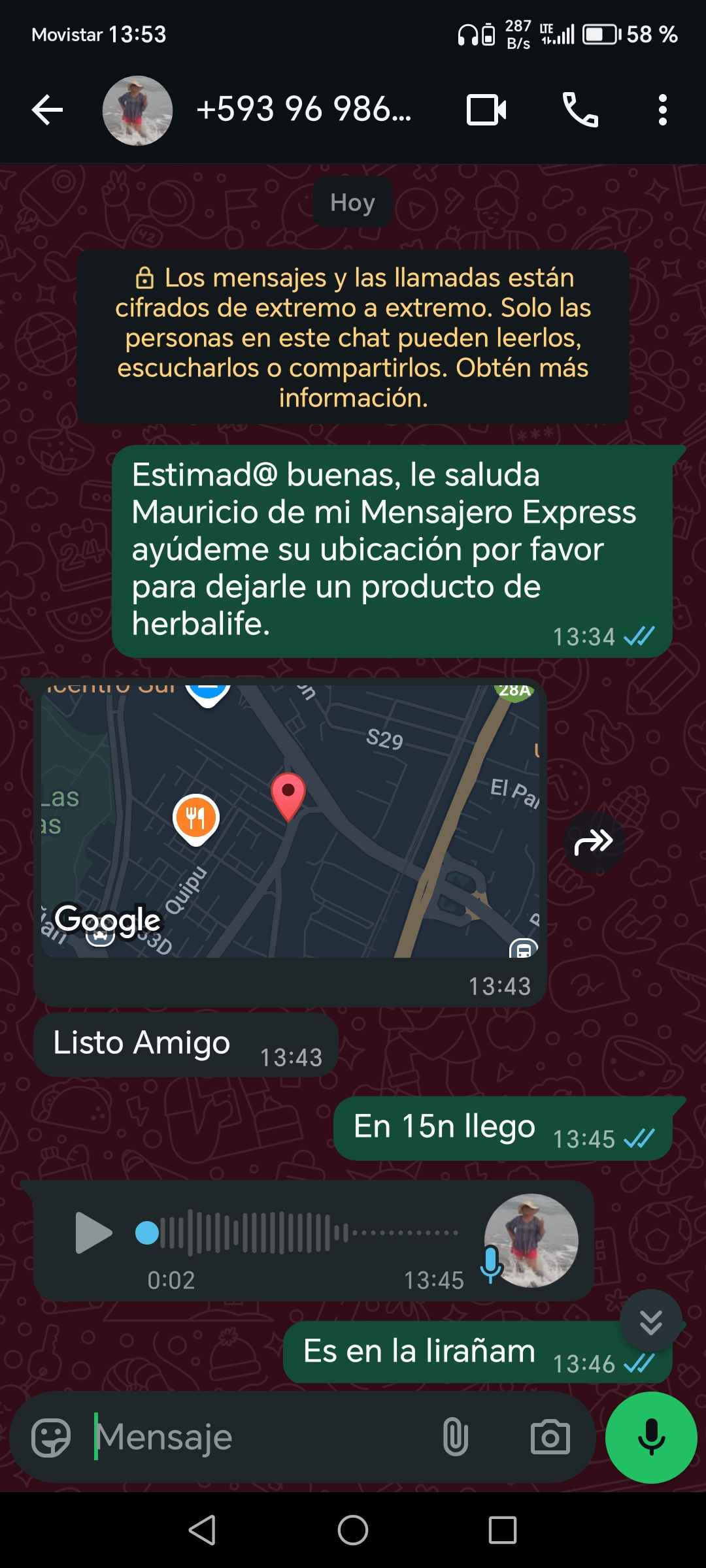The height and width of the screenshot is (1568, 706).
Task: Open the encryption info notice
Action: click(353, 337)
